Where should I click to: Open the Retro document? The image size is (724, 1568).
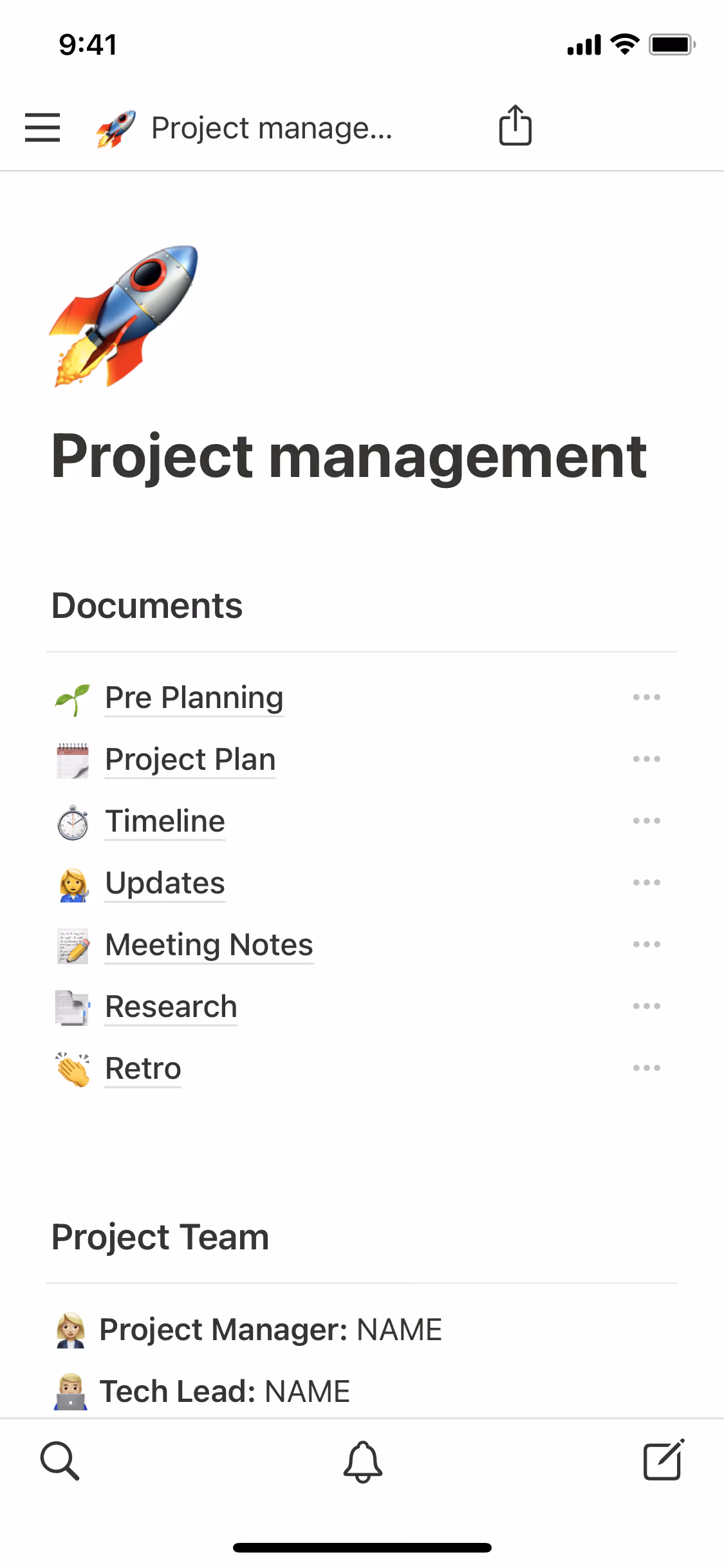click(x=143, y=1067)
